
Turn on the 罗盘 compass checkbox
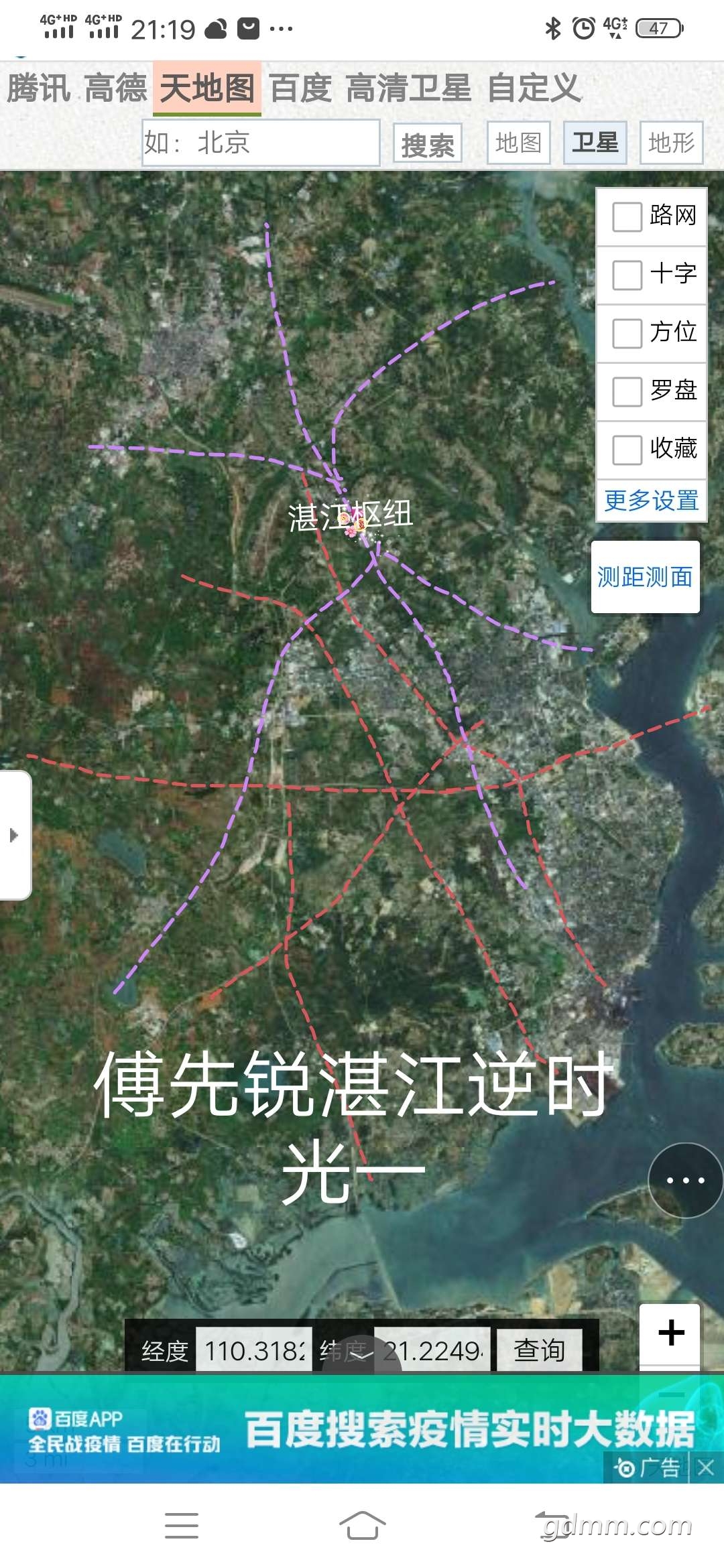[x=627, y=391]
